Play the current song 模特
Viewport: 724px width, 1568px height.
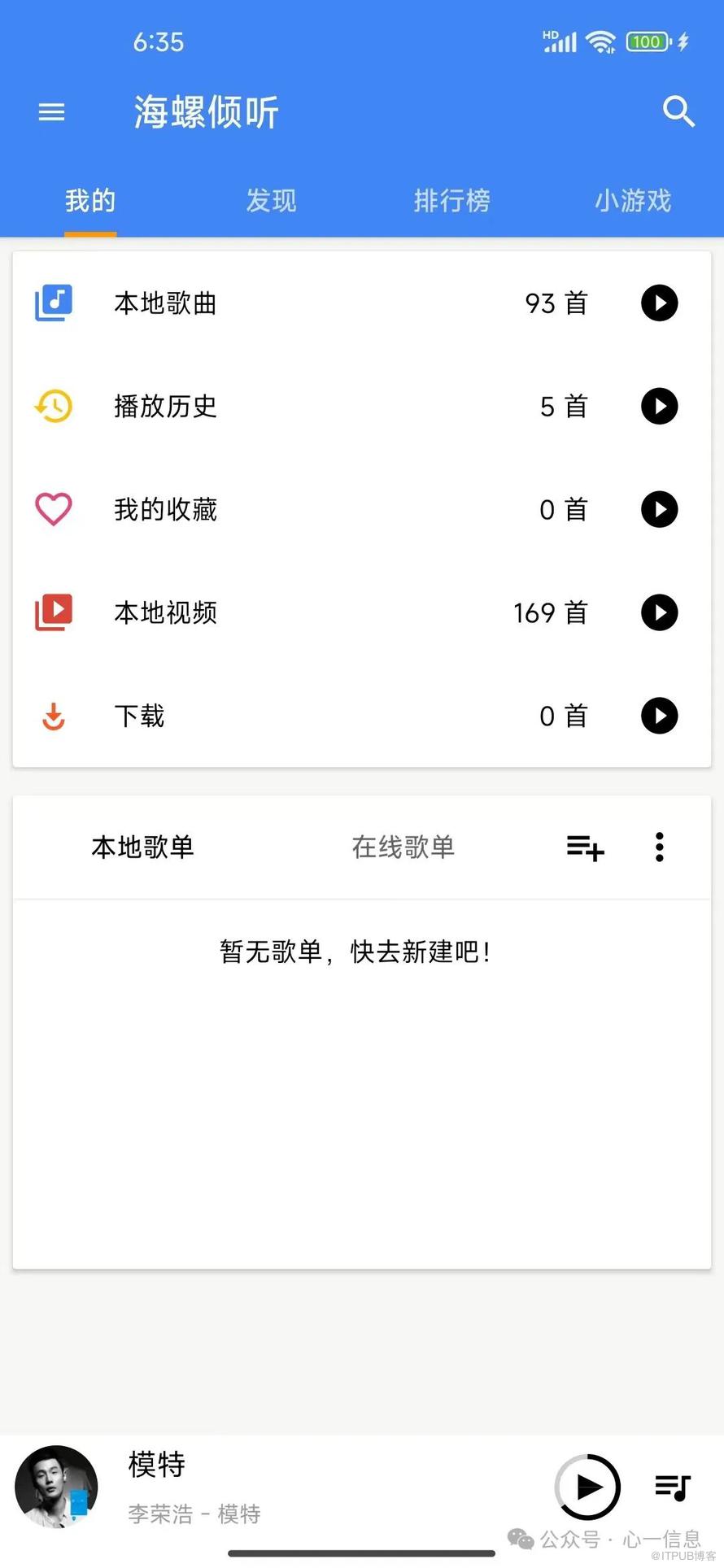point(588,1487)
